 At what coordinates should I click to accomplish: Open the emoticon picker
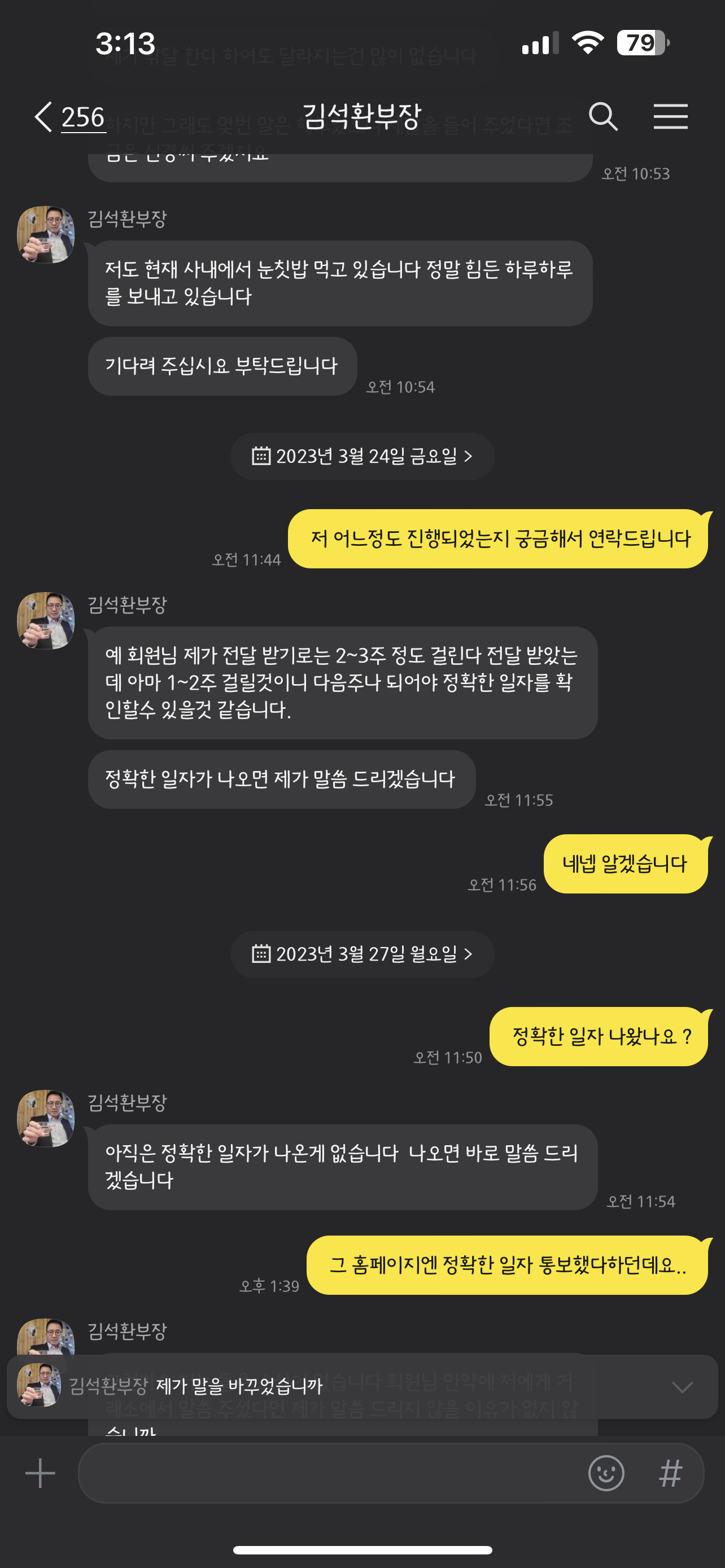click(606, 1473)
